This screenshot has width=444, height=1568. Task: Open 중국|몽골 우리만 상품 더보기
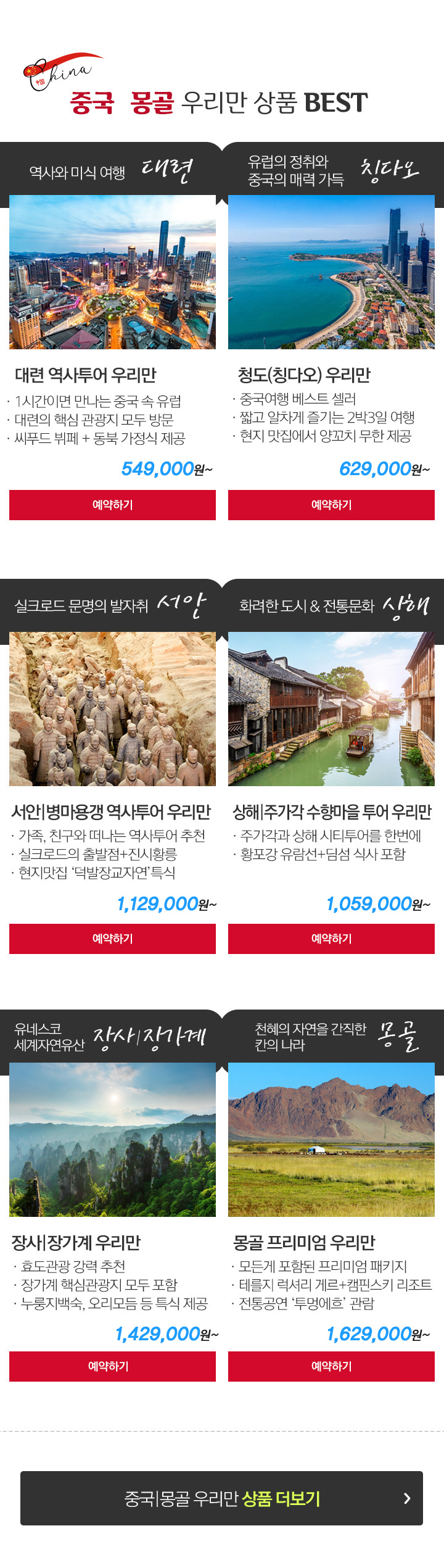(221, 1498)
